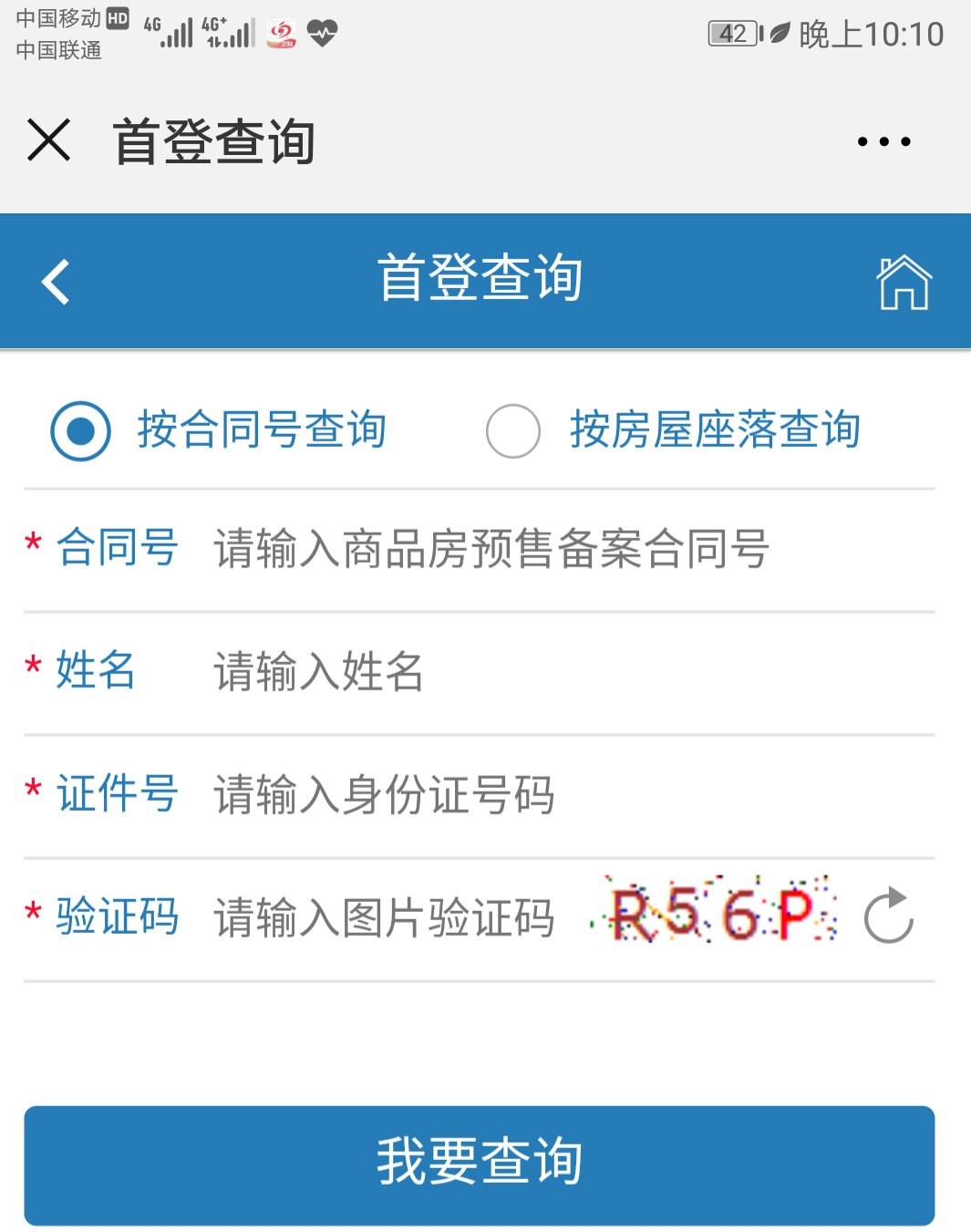This screenshot has height=1232, width=971.
Task: Submit with the 我要查询 button
Action: click(480, 1165)
